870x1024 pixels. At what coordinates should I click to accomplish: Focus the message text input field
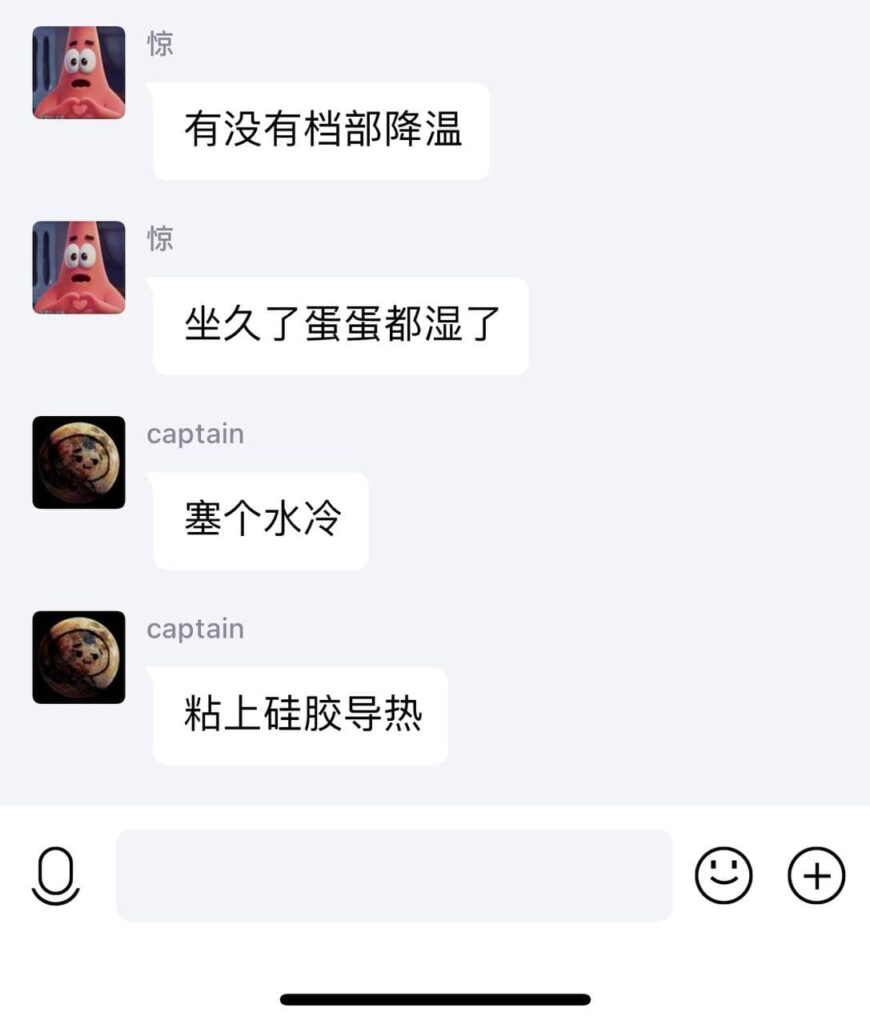394,876
